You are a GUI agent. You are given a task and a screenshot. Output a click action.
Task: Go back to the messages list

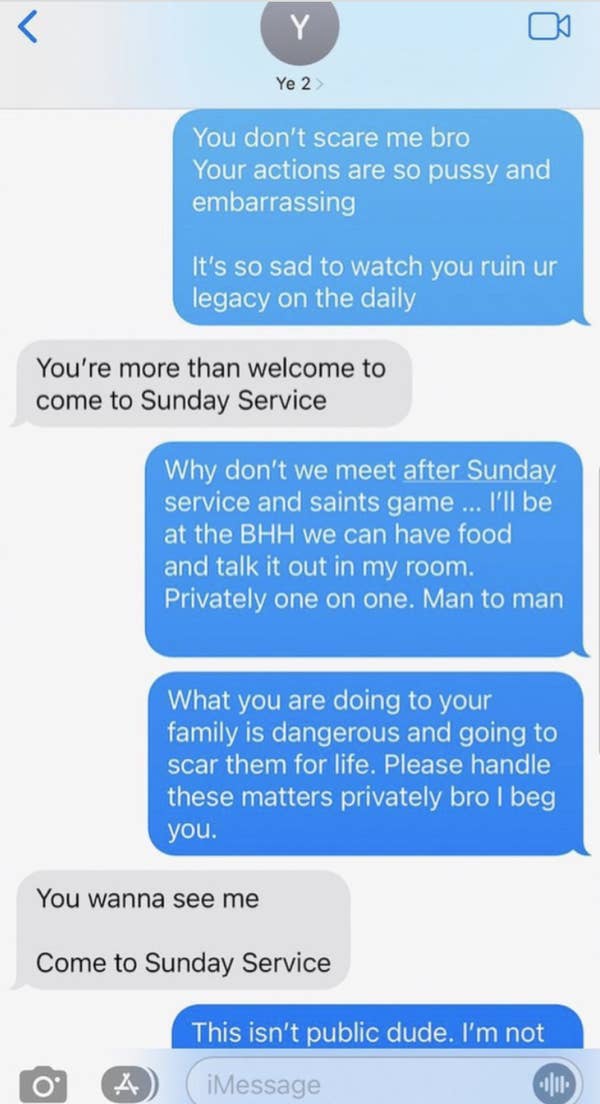point(27,28)
